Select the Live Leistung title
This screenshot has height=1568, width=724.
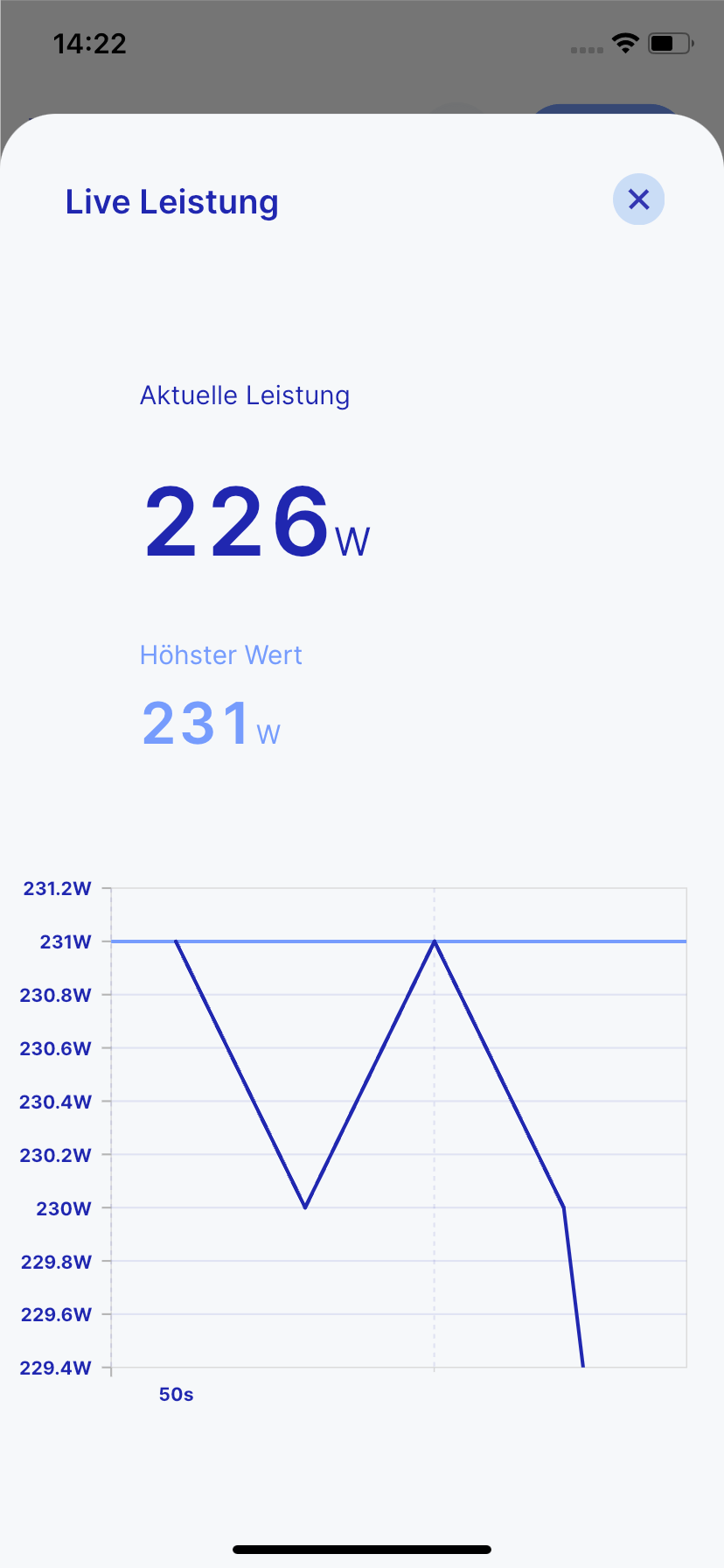point(171,200)
